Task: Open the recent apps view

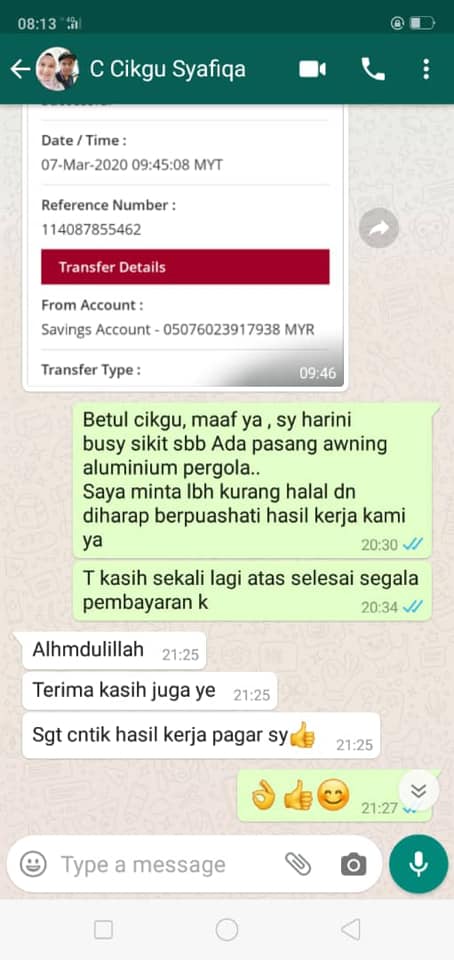Action: (x=103, y=930)
